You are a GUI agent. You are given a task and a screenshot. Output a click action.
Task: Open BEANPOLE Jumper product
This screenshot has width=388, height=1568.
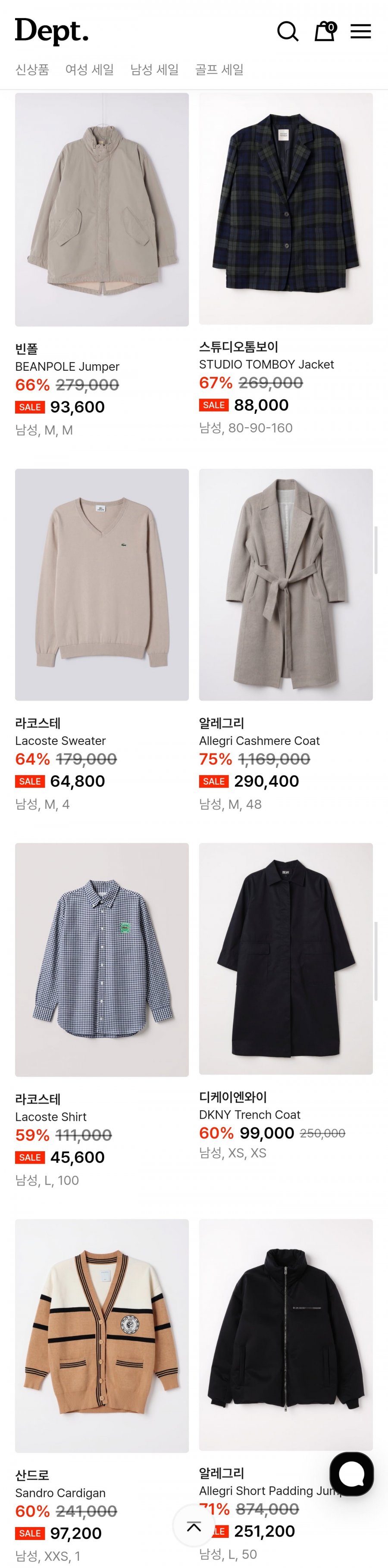(x=102, y=210)
